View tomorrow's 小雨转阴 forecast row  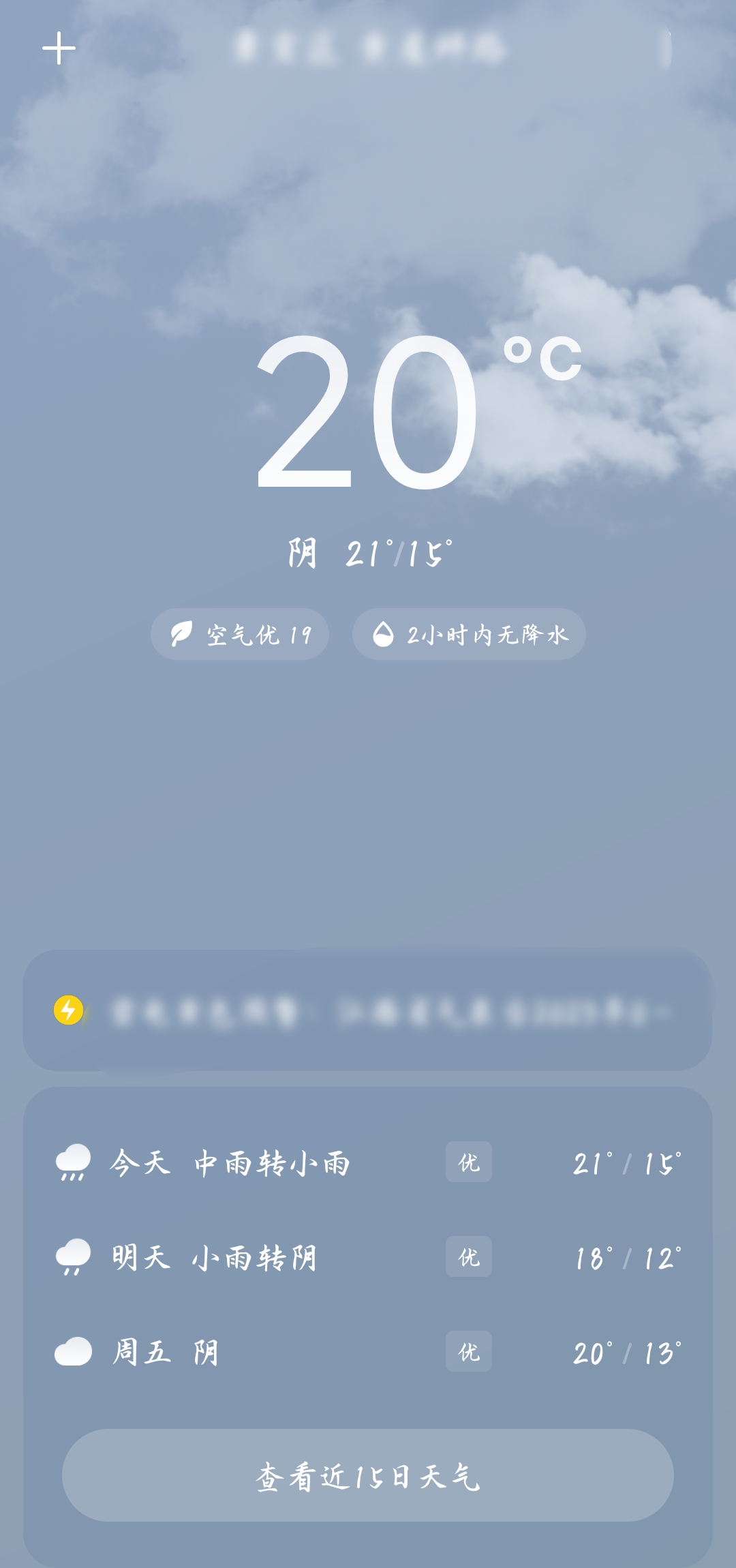368,1258
